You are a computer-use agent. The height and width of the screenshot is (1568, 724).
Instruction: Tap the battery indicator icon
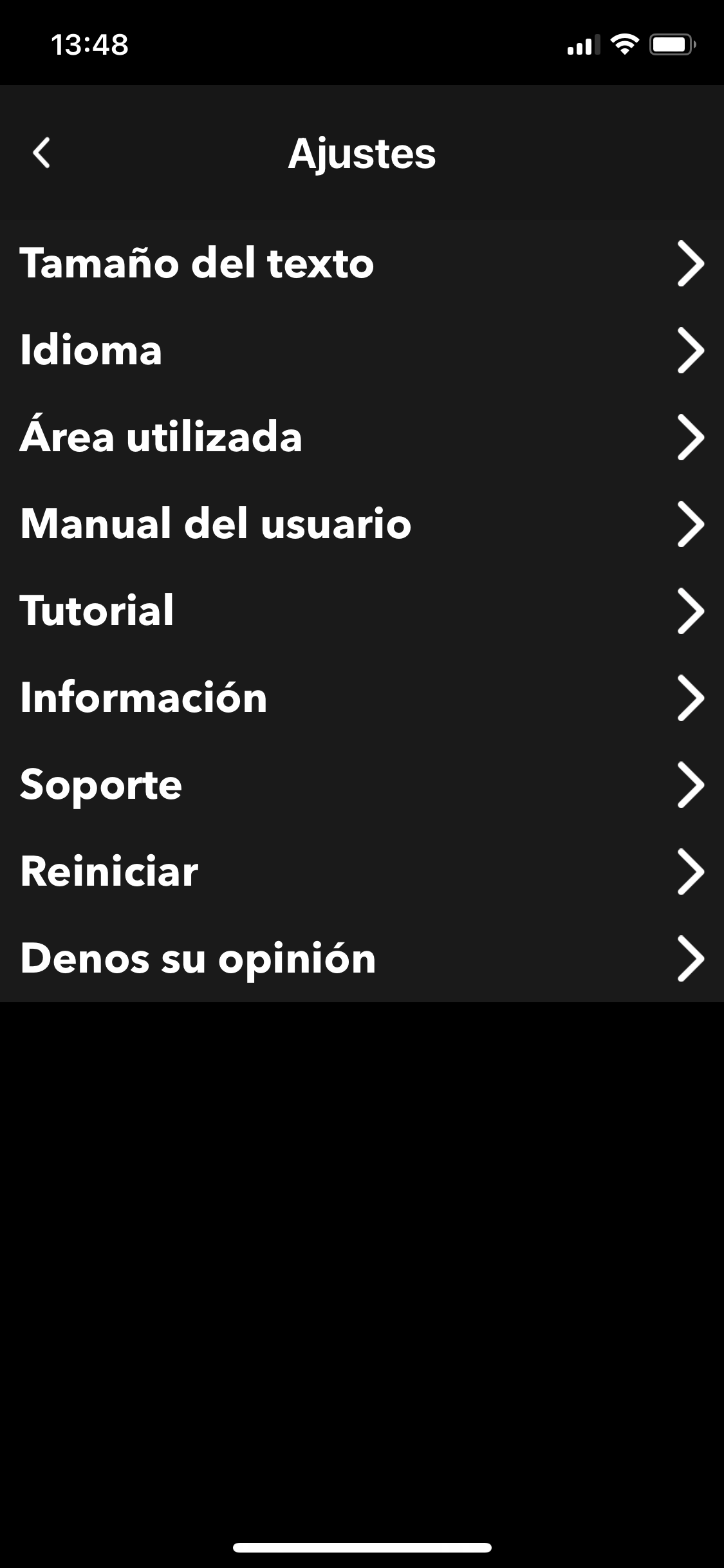(670, 44)
